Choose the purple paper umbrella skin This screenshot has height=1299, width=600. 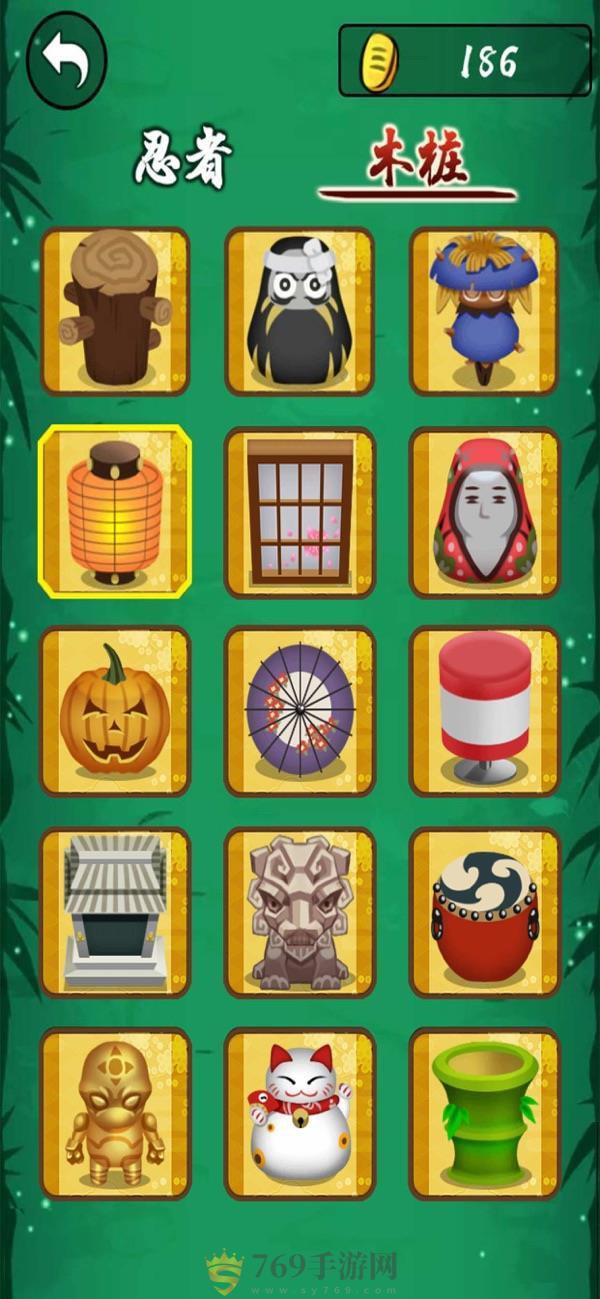(299, 711)
